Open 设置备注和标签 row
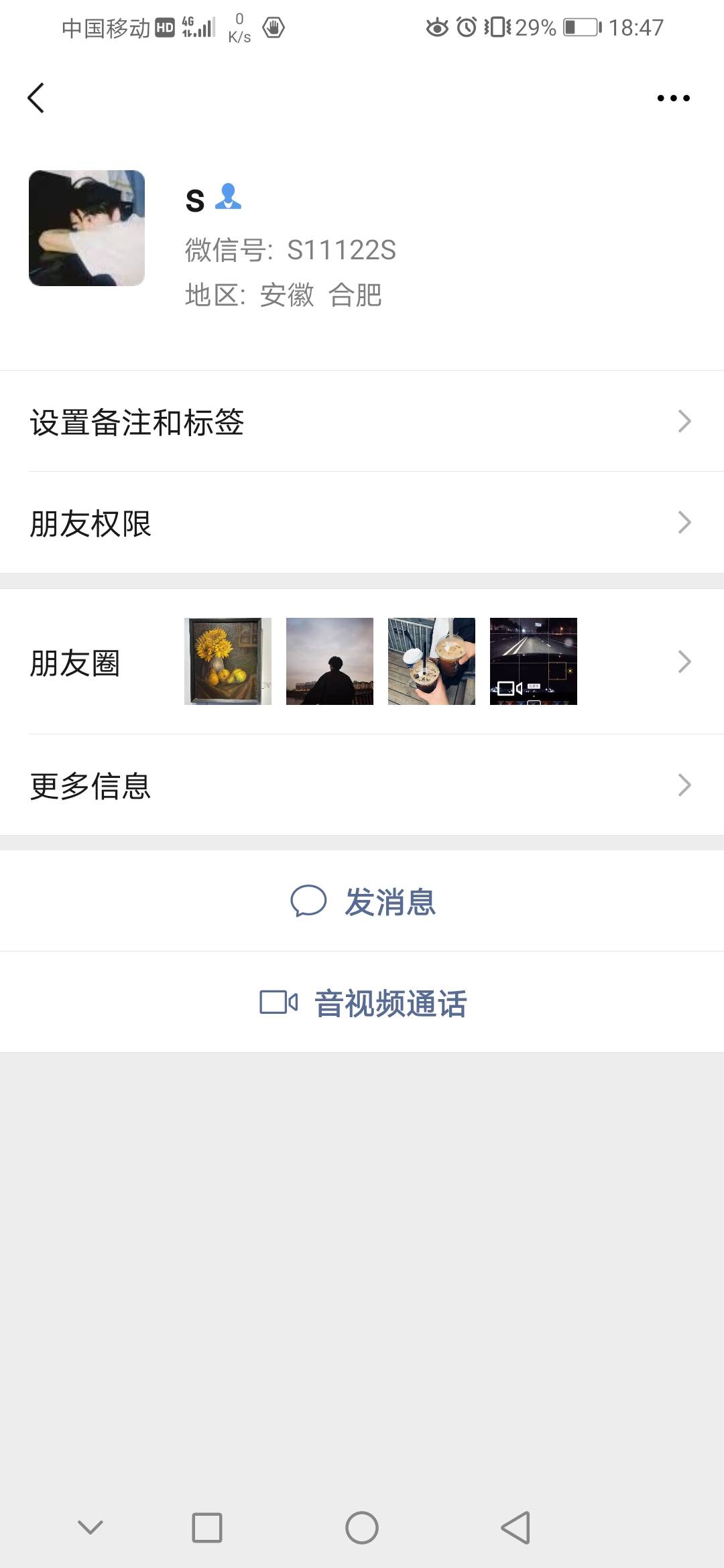Image resolution: width=724 pixels, height=1568 pixels. pos(362,422)
